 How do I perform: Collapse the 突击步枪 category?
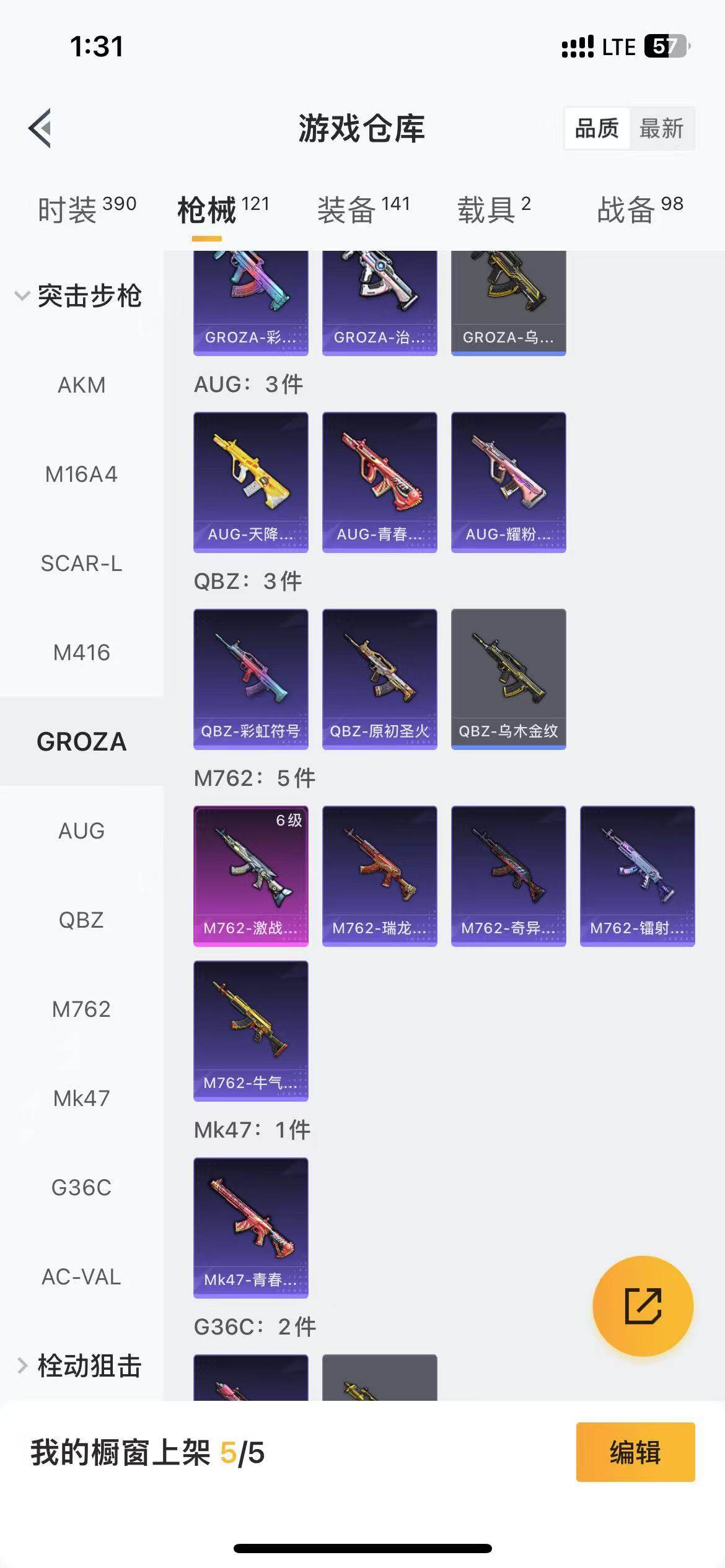79,295
